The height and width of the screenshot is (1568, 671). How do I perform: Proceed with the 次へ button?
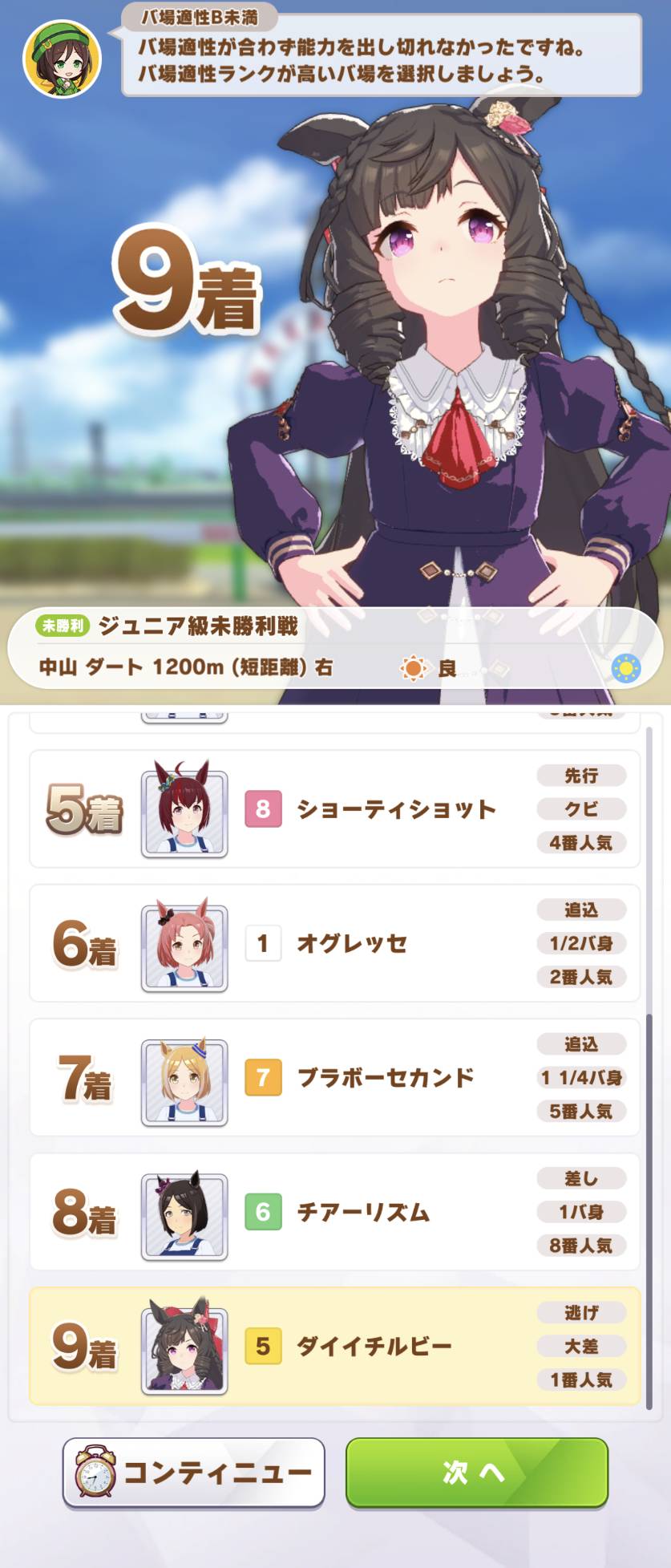[x=476, y=1473]
